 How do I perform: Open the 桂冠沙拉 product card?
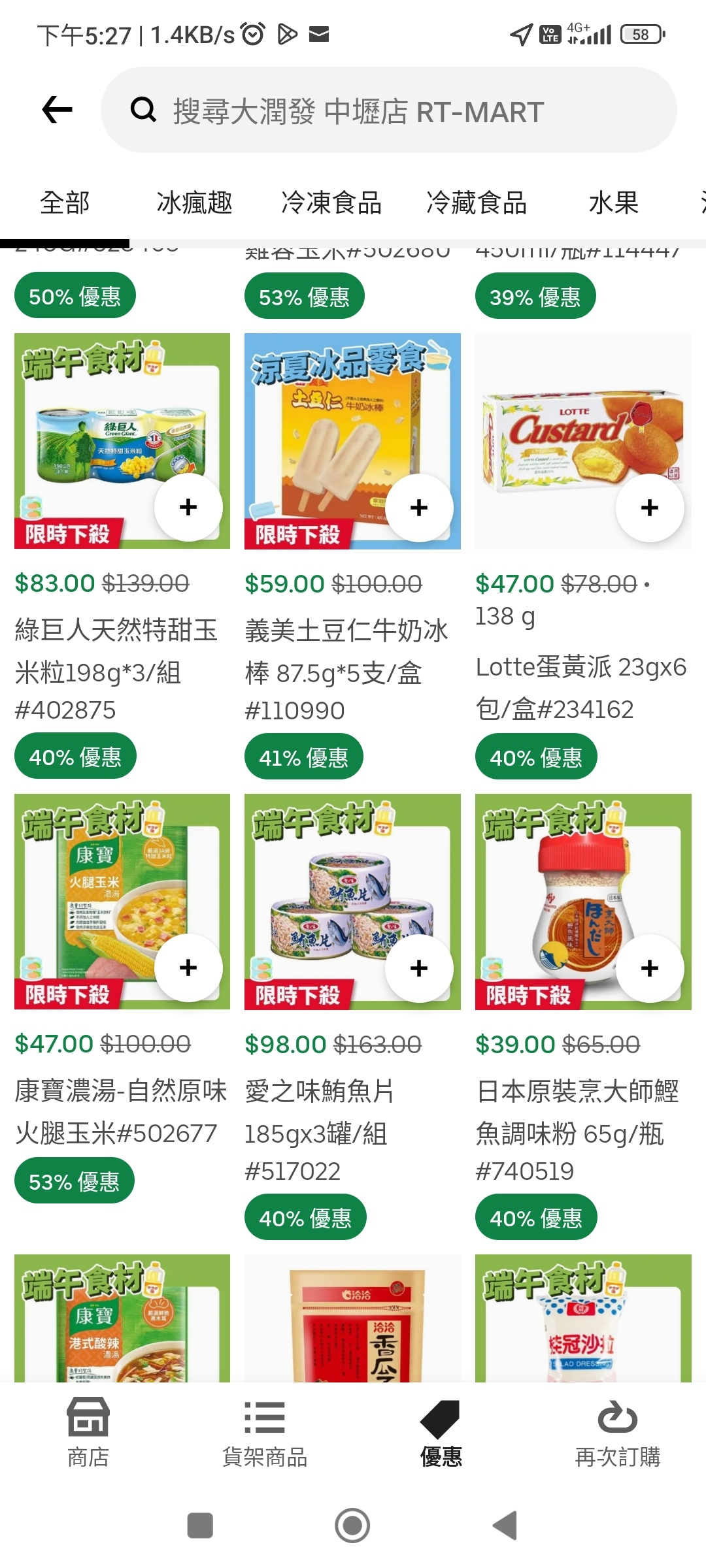point(583,1318)
